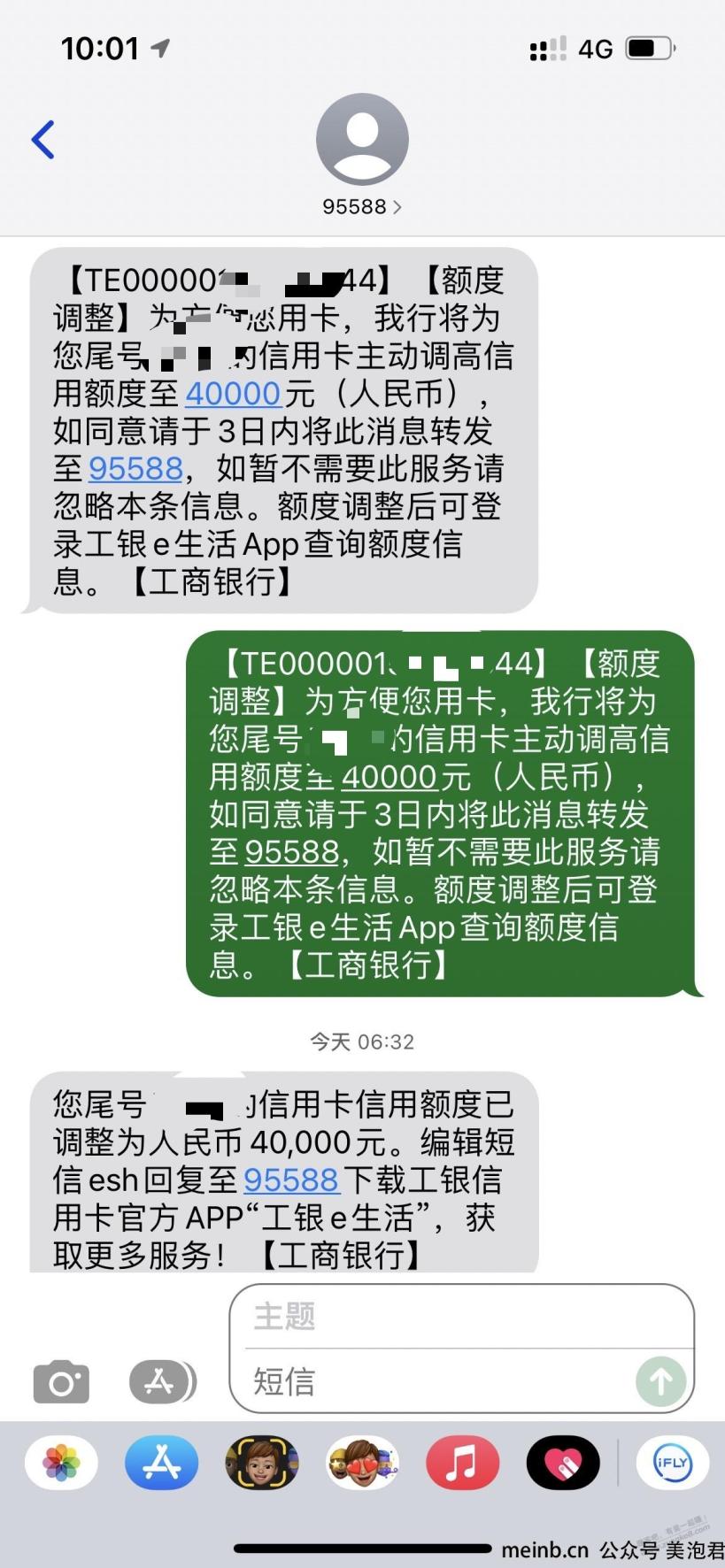This screenshot has width=725, height=1568.
Task: Toggle the app drawer button
Action: click(162, 1381)
